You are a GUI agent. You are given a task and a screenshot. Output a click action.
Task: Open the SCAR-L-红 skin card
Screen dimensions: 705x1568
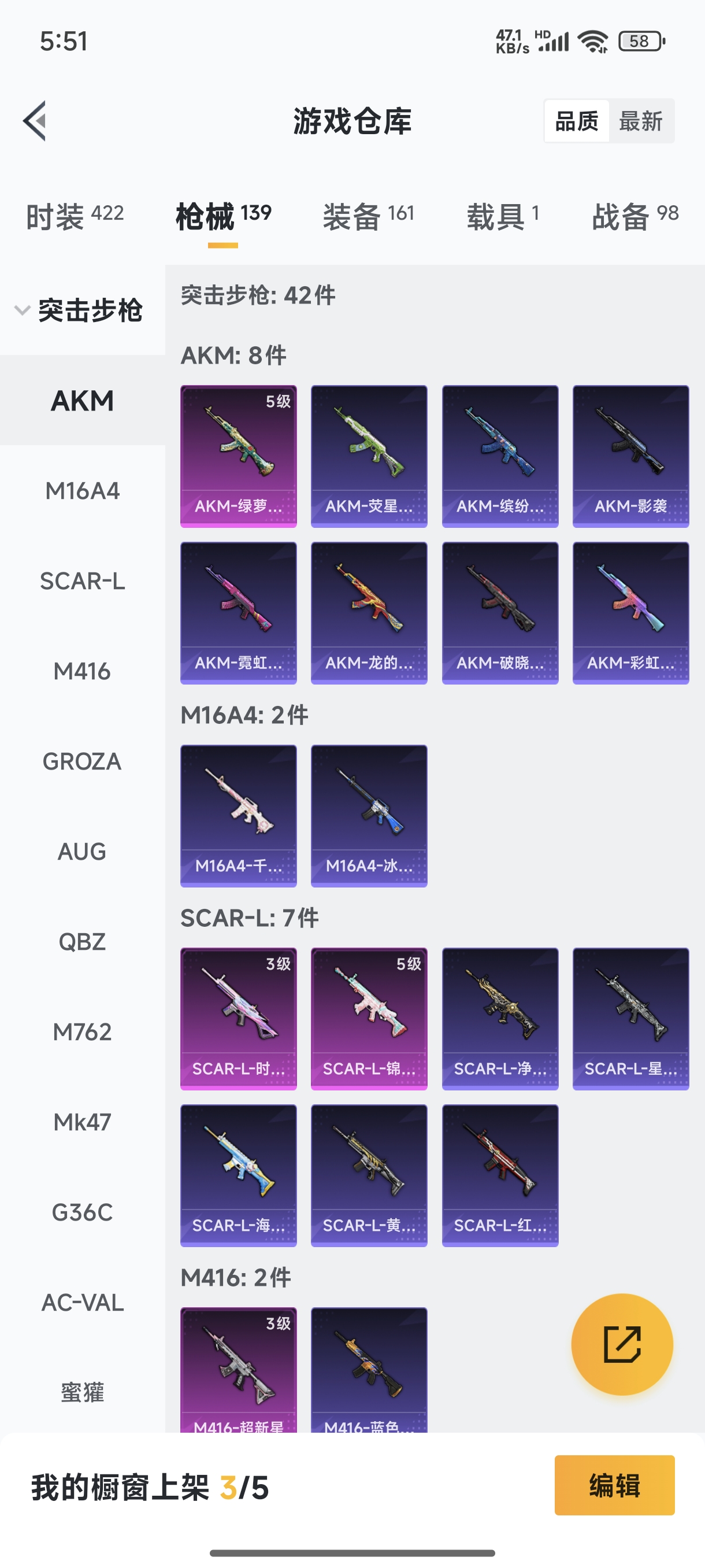[500, 1175]
